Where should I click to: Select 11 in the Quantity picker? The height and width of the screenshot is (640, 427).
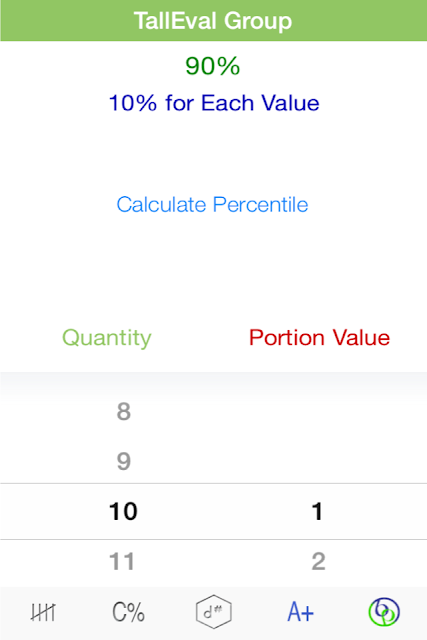click(x=122, y=561)
